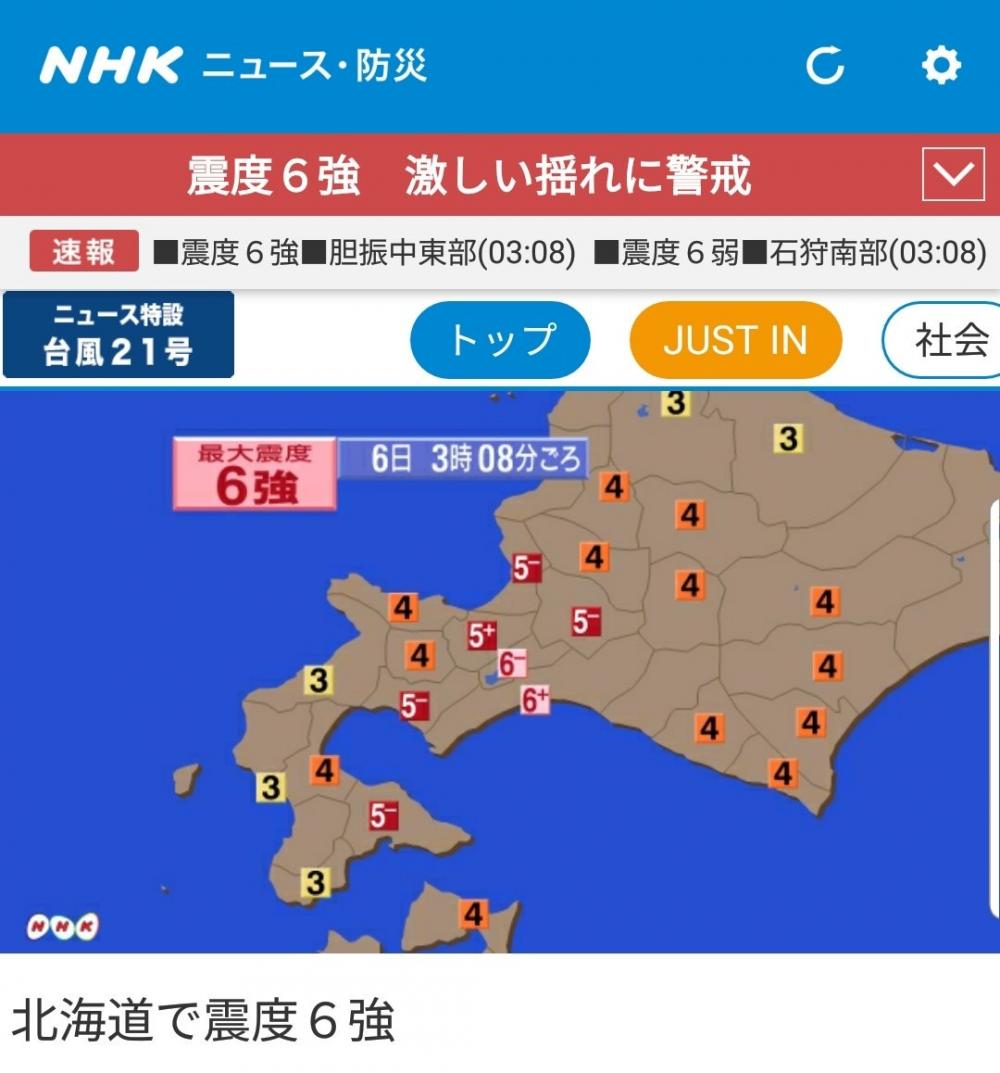Viewport: 1000px width, 1073px height.
Task: Open ニュース特設 台風21号 special page
Action: pyautogui.click(x=118, y=335)
